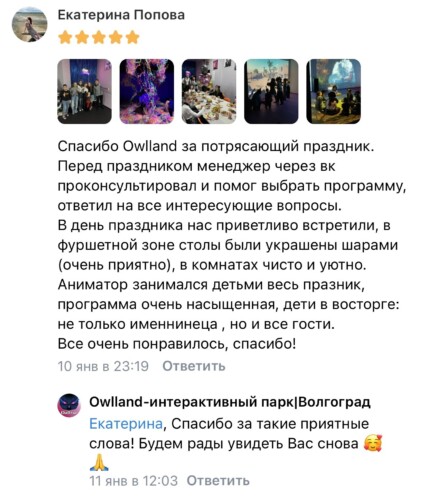Open the Екатерина Попова name link
Screen dimensions: 425x500
(121, 15)
